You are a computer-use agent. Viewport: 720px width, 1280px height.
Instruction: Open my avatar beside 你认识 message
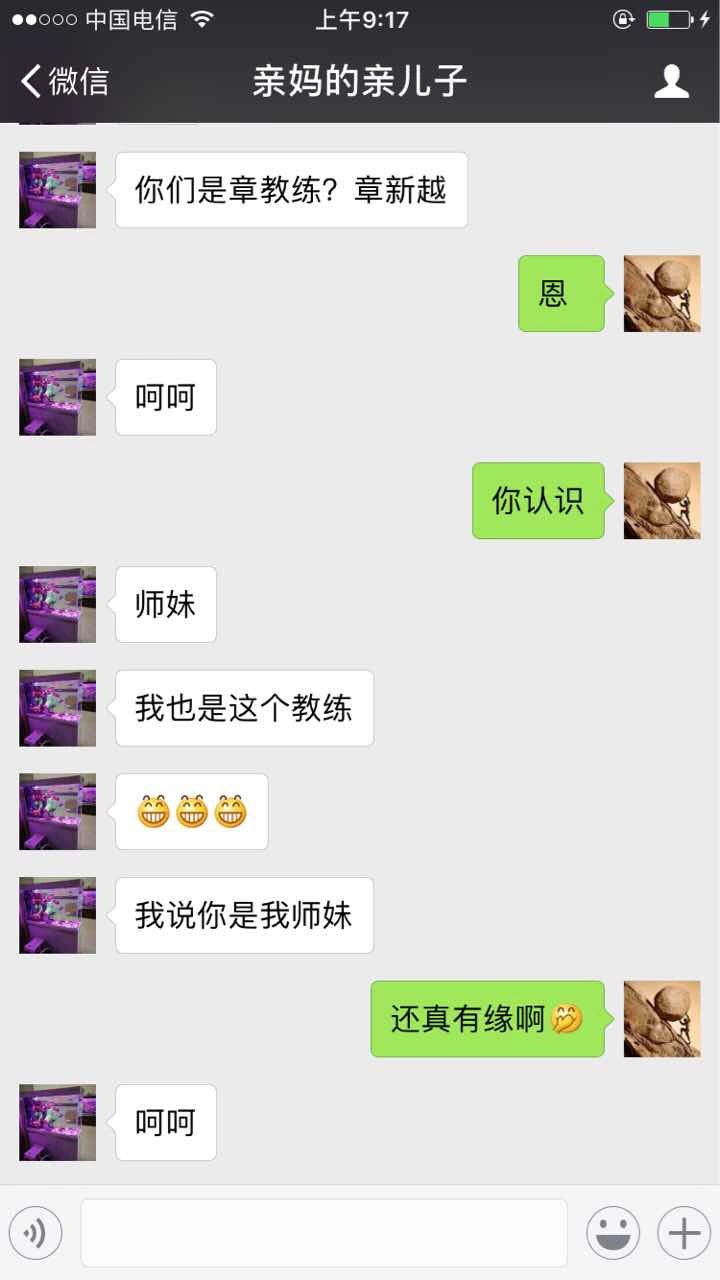pos(661,501)
